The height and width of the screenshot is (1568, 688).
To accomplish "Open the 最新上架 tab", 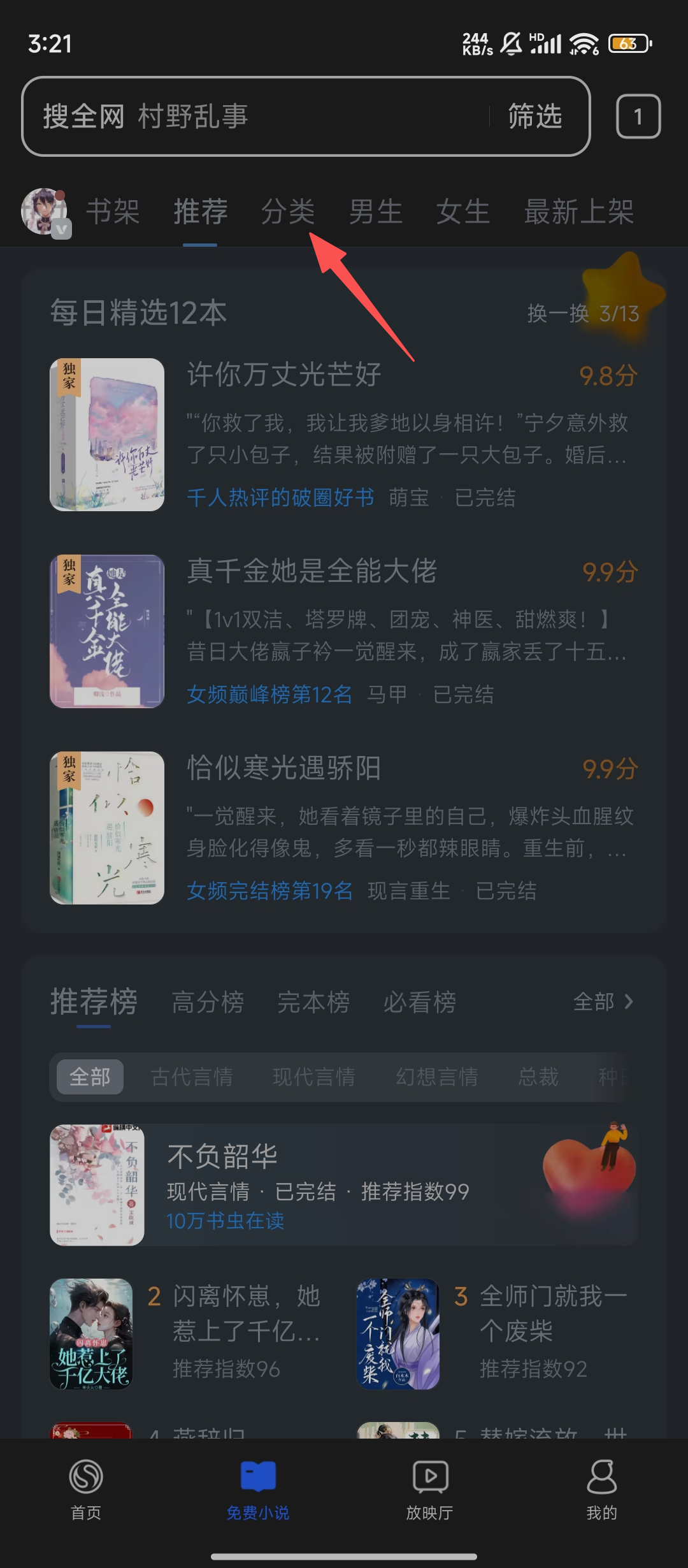I will (578, 212).
